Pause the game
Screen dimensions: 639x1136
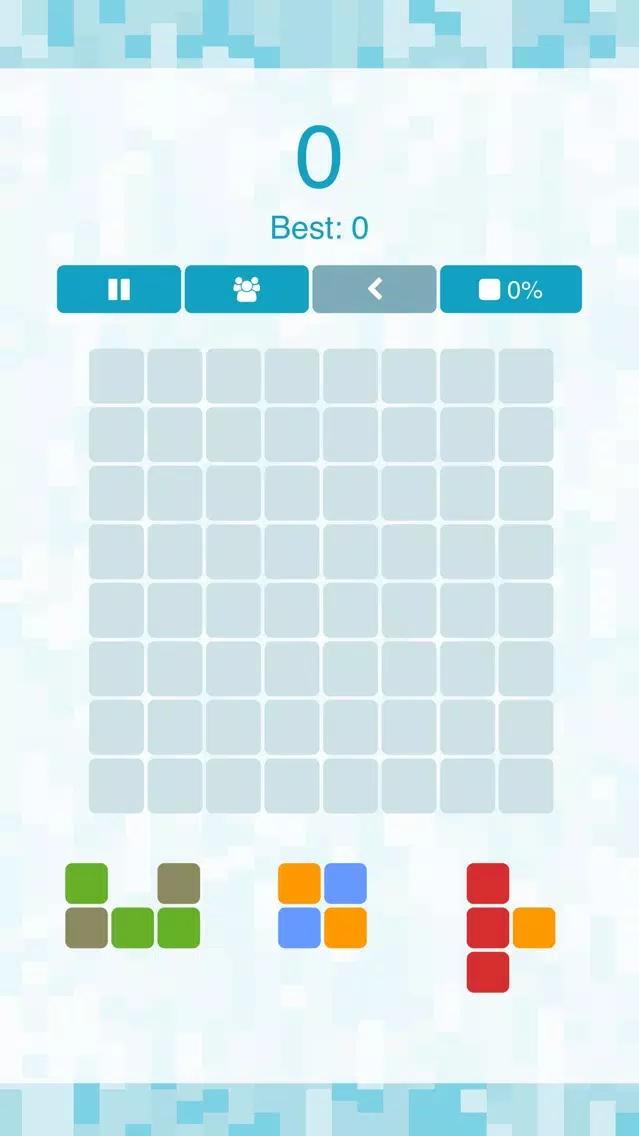(x=119, y=289)
